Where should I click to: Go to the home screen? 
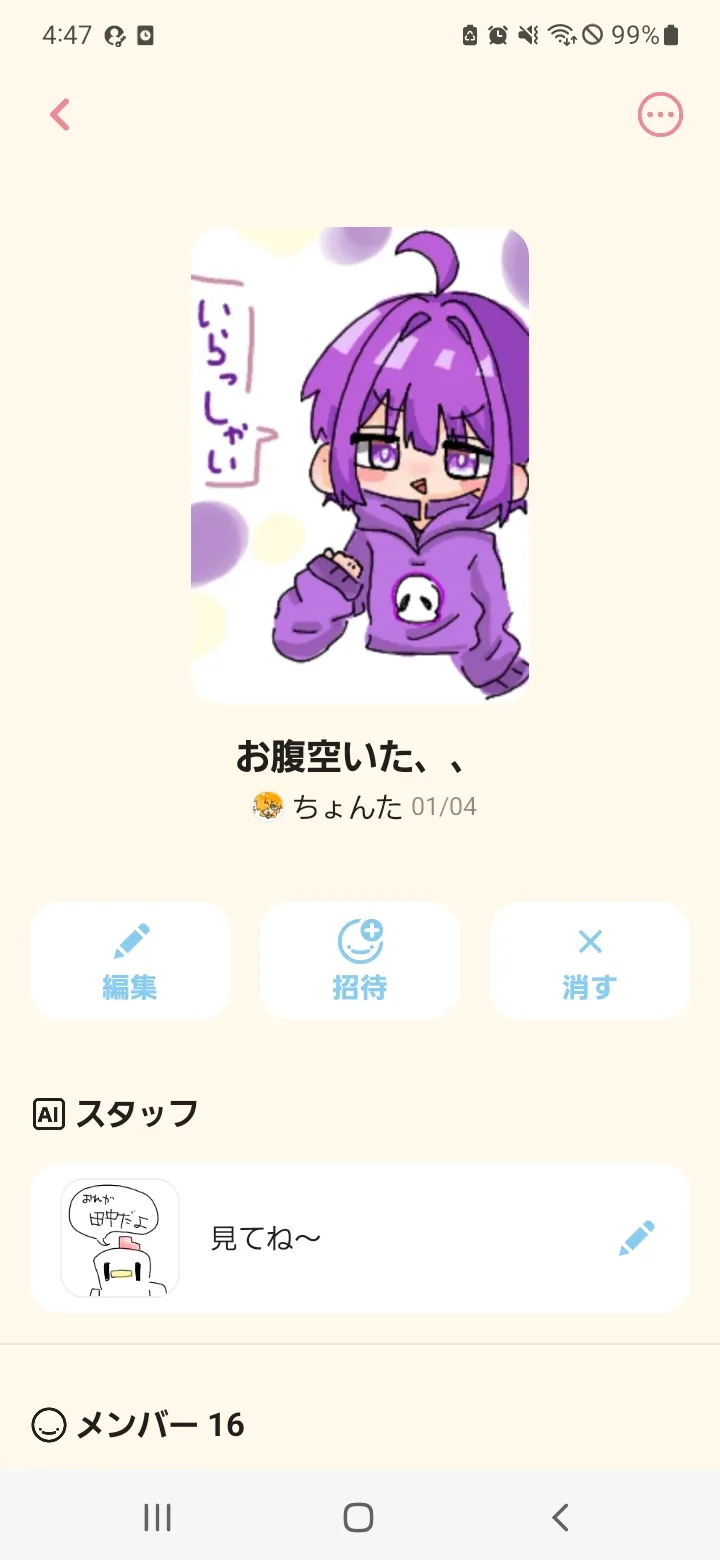tap(358, 1517)
